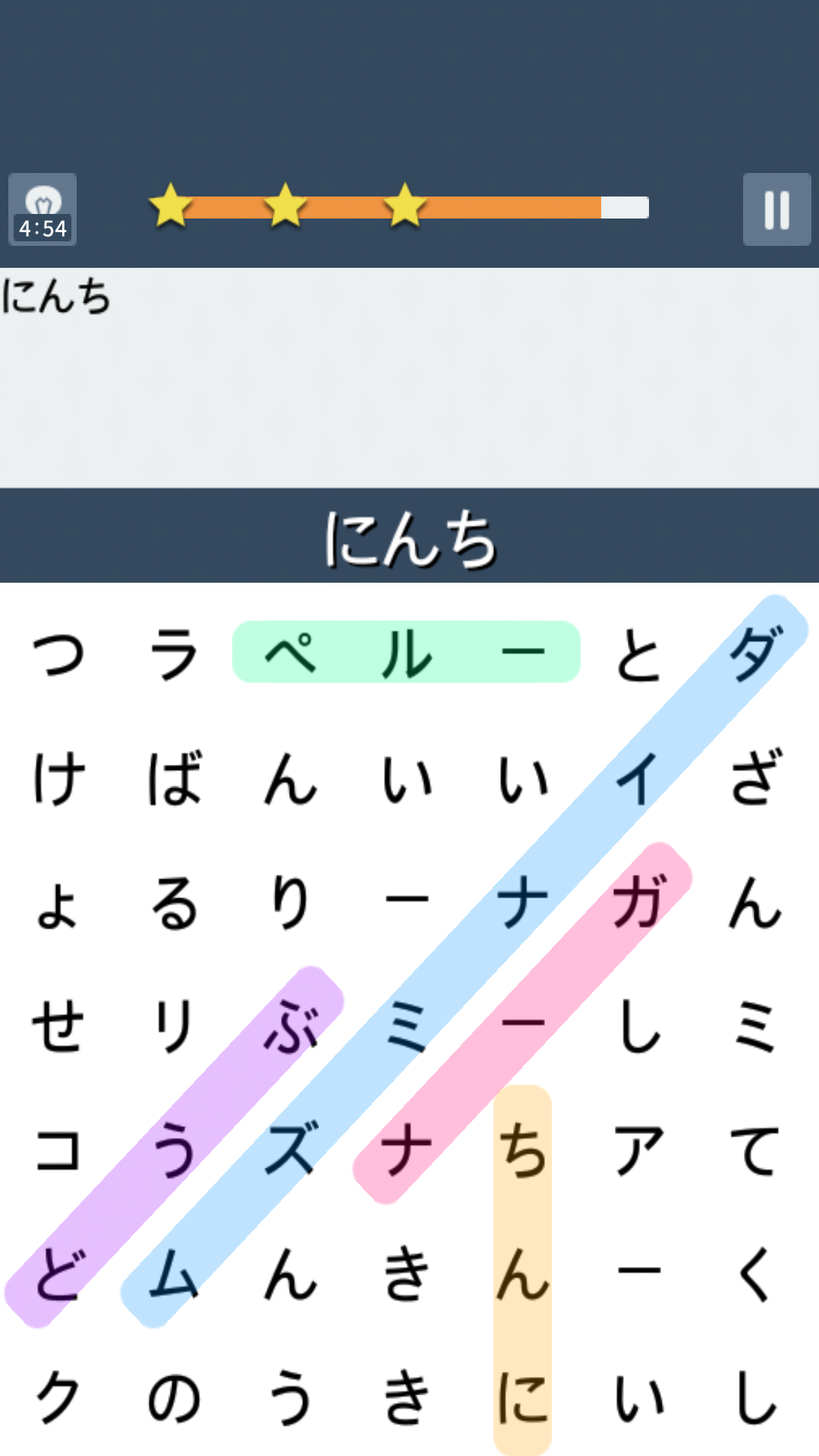The width and height of the screenshot is (819, 1456).
Task: Tap the letter ラ tile
Action: pyautogui.click(x=175, y=654)
